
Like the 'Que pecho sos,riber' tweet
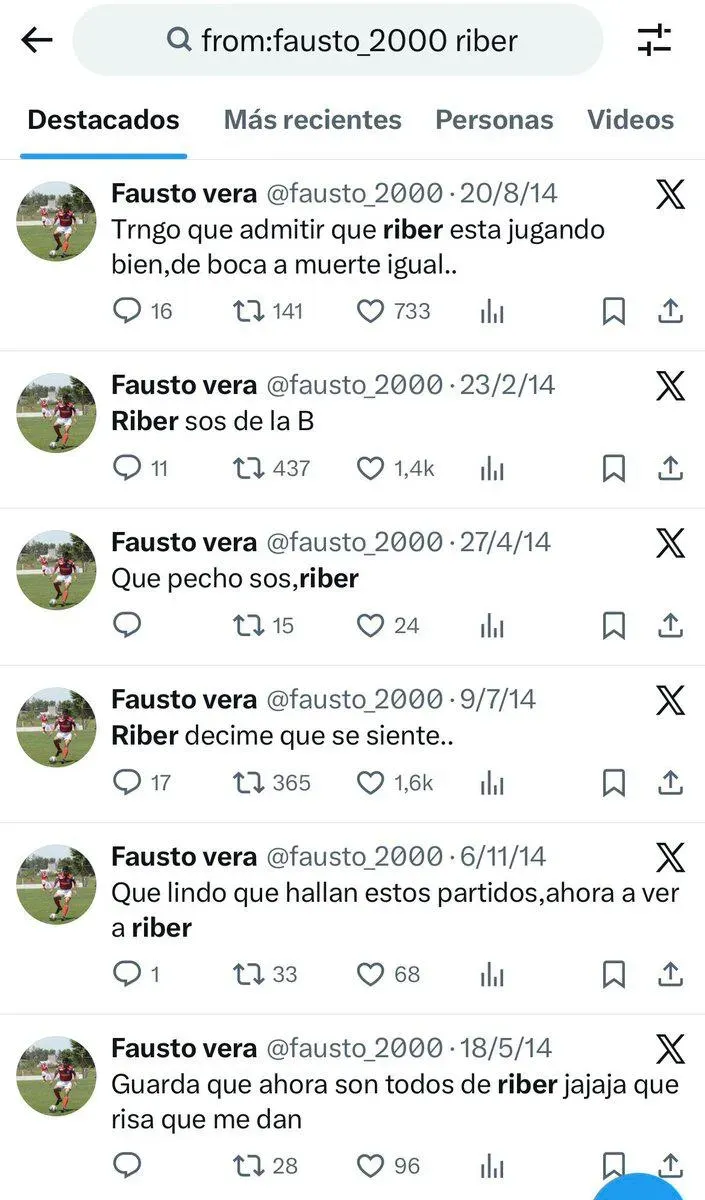[371, 626]
